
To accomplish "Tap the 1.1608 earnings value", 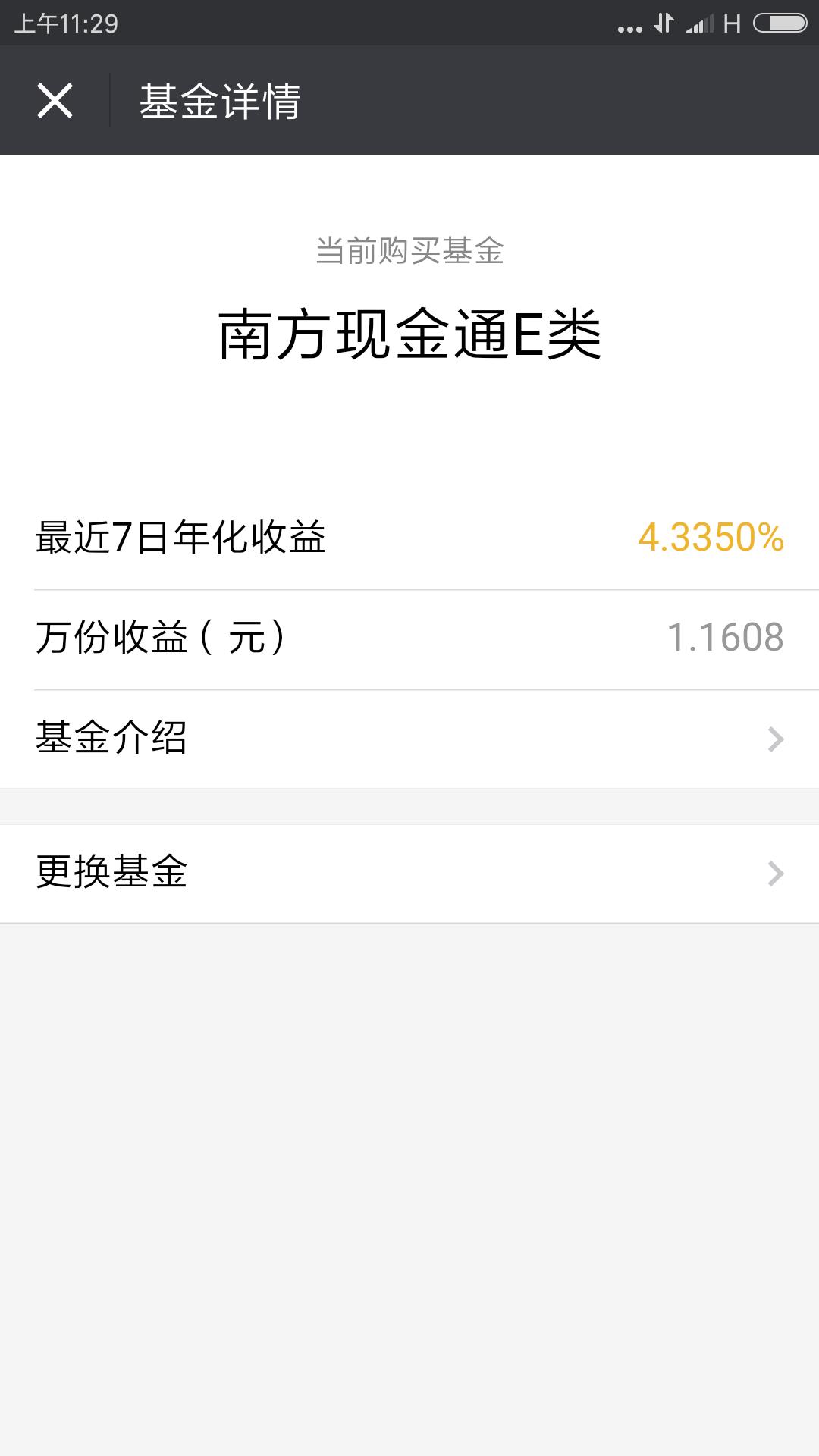I will tap(726, 638).
